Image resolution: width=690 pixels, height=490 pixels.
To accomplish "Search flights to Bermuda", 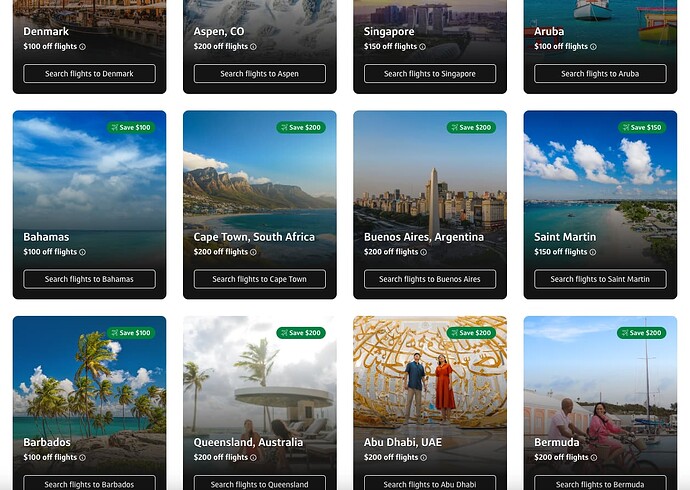I will (600, 484).
